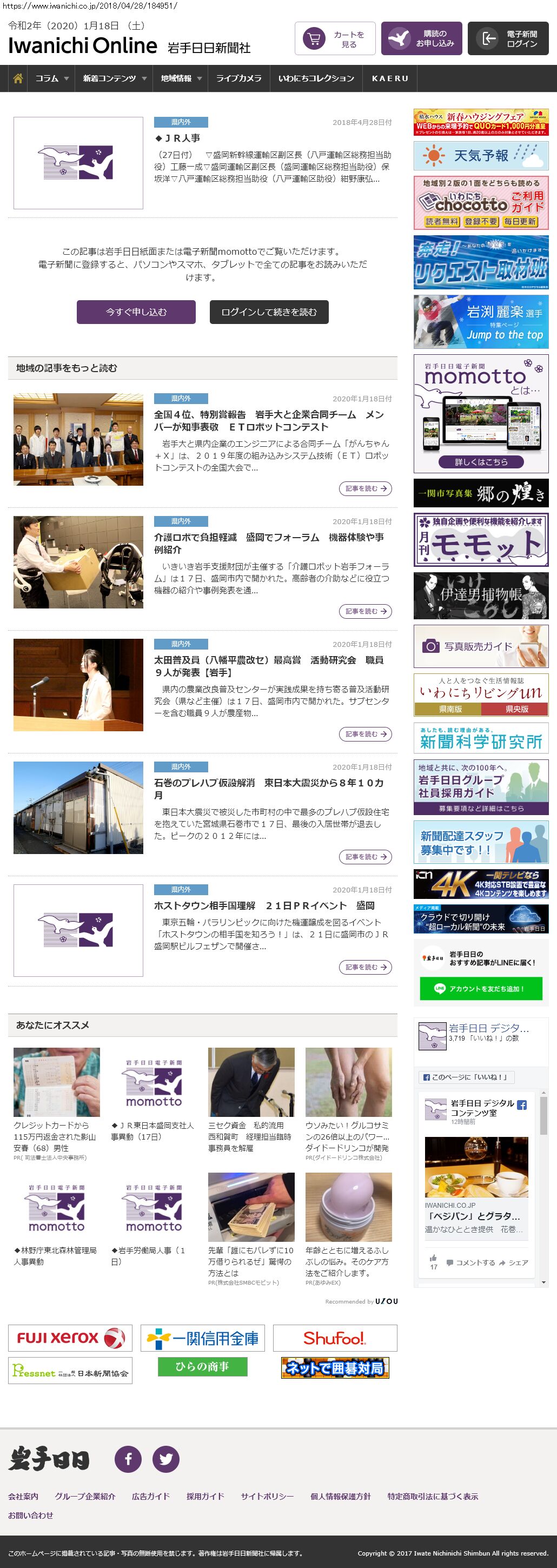Screen dimensions: 557x1568
Task: Open the 天気予報 banner
Action: pyautogui.click(x=480, y=156)
